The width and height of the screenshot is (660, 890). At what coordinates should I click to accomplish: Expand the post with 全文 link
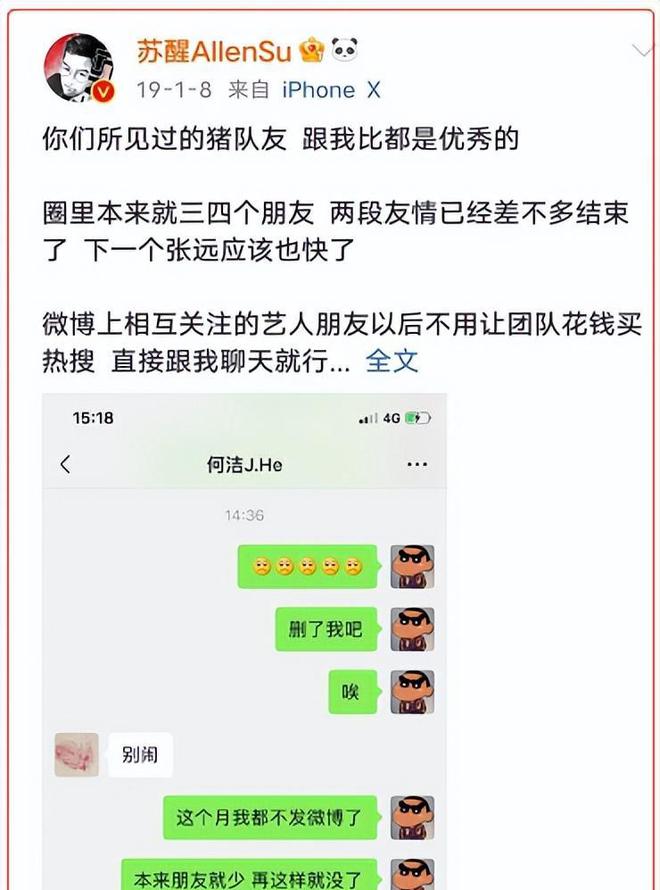392,362
